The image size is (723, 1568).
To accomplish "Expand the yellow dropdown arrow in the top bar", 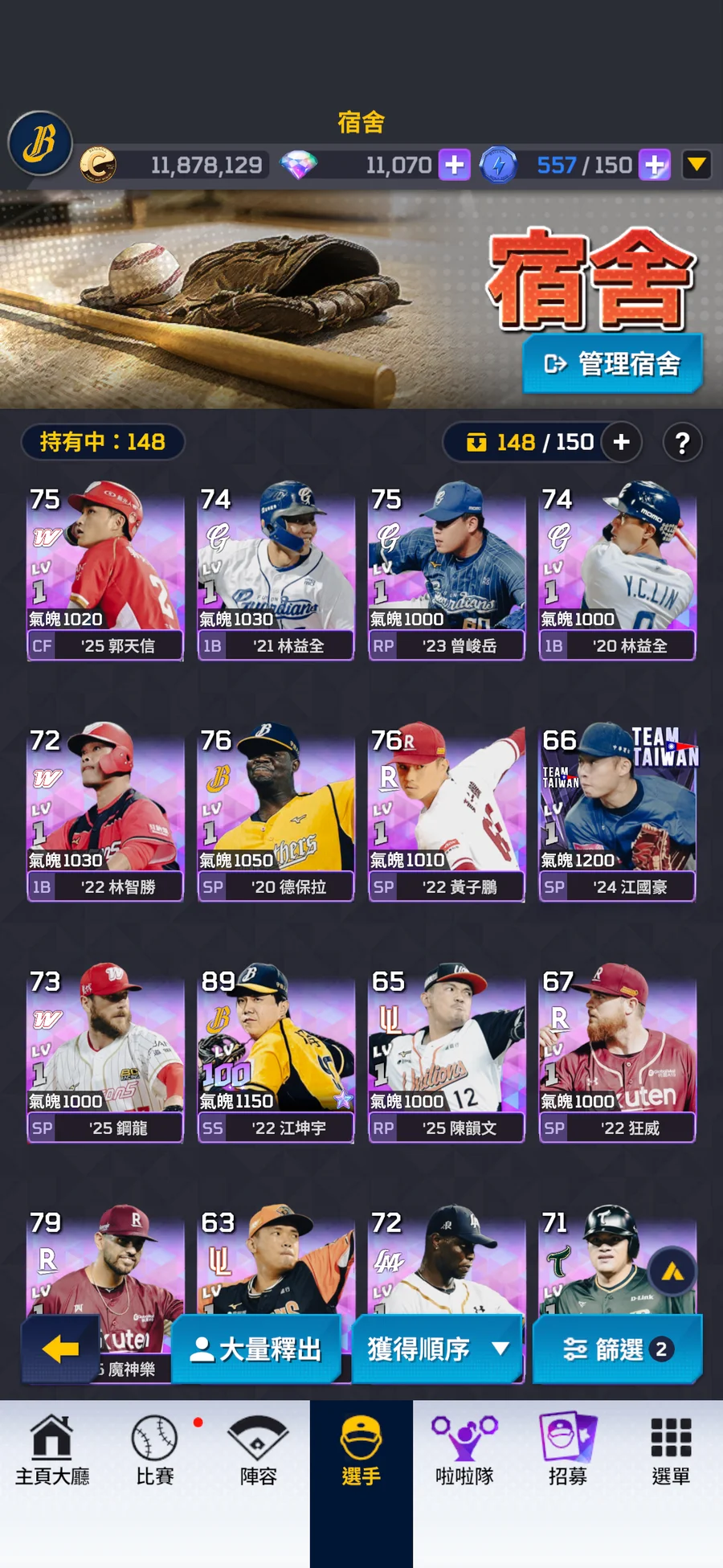I will pyautogui.click(x=696, y=165).
